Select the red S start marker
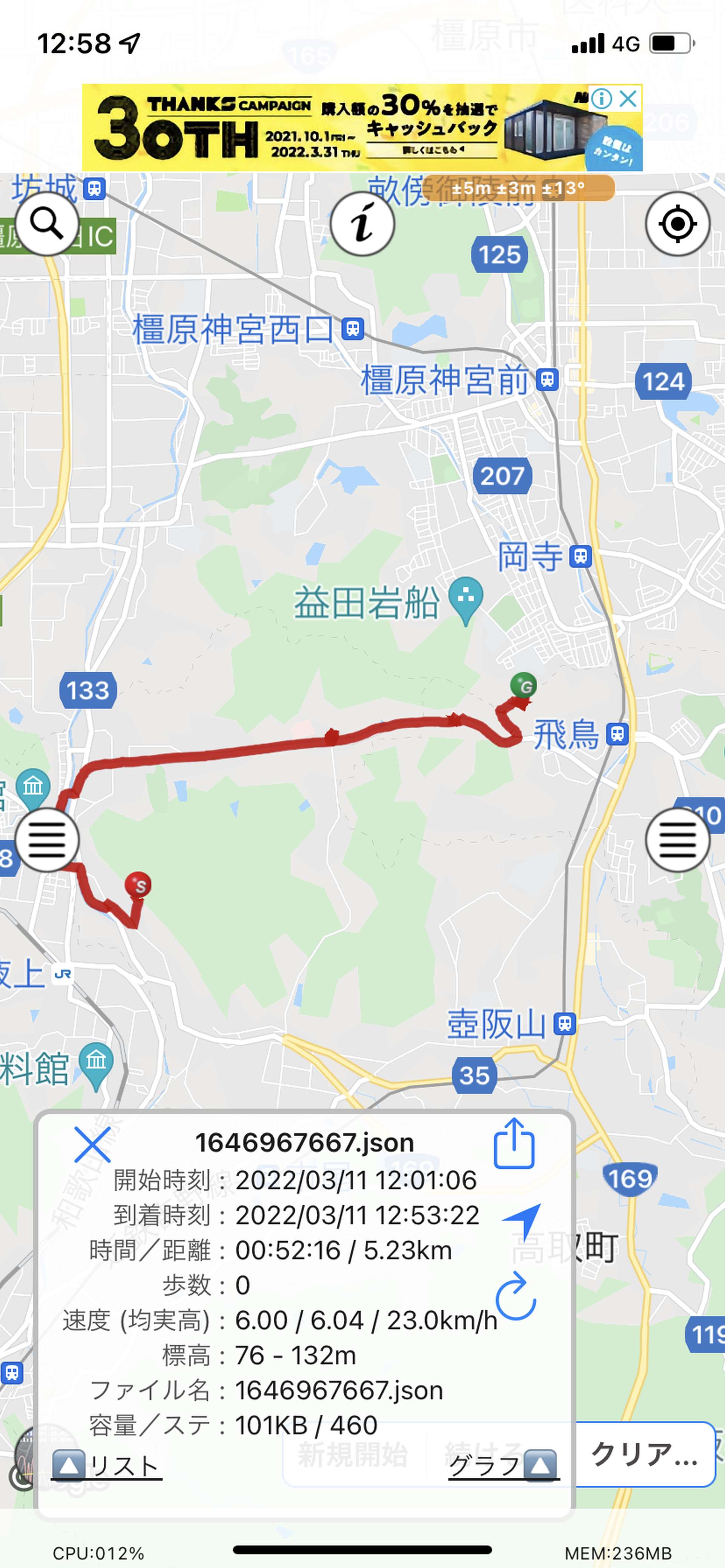This screenshot has width=725, height=1568. coord(138,885)
